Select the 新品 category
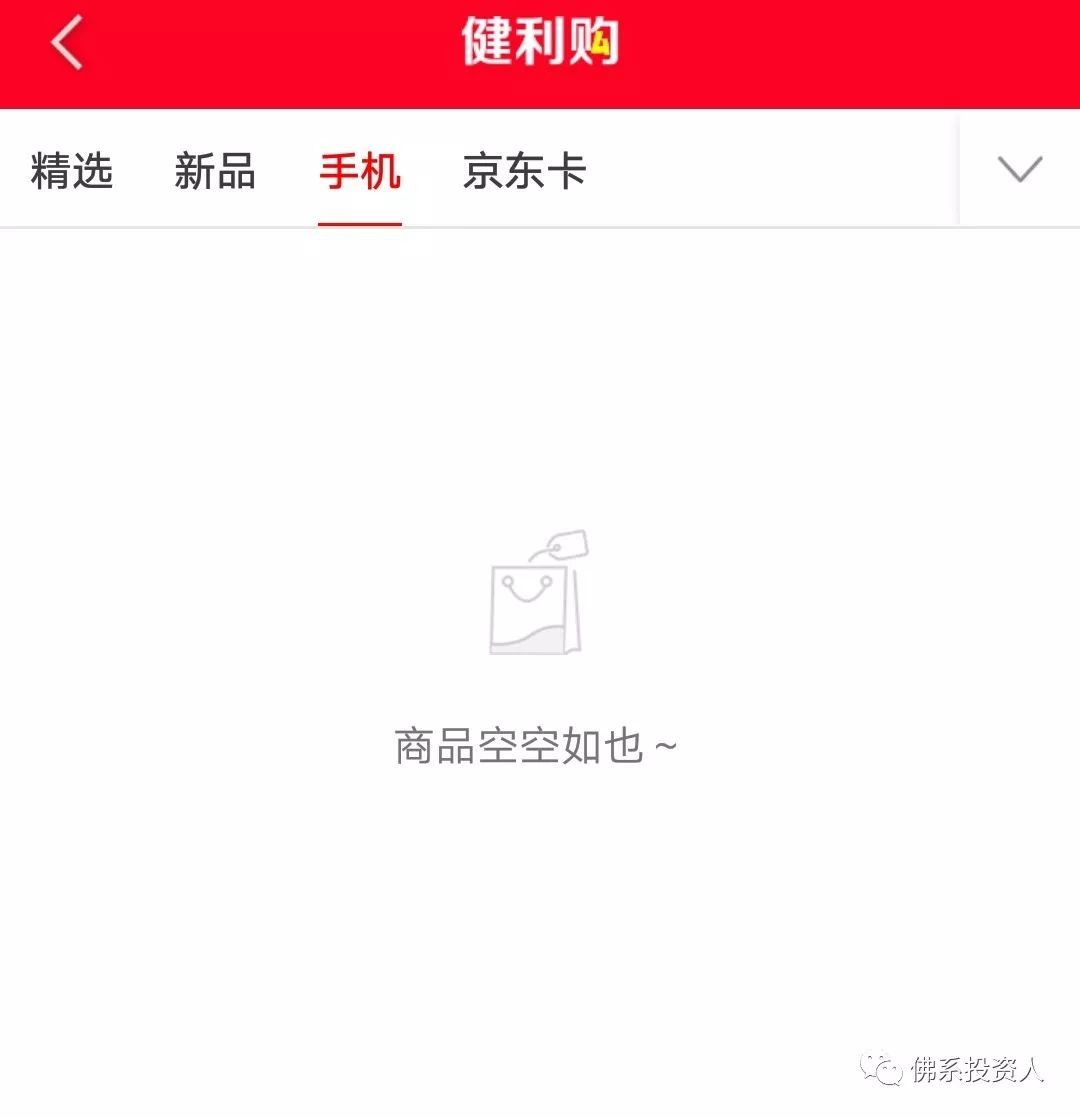This screenshot has height=1118, width=1080. [215, 170]
